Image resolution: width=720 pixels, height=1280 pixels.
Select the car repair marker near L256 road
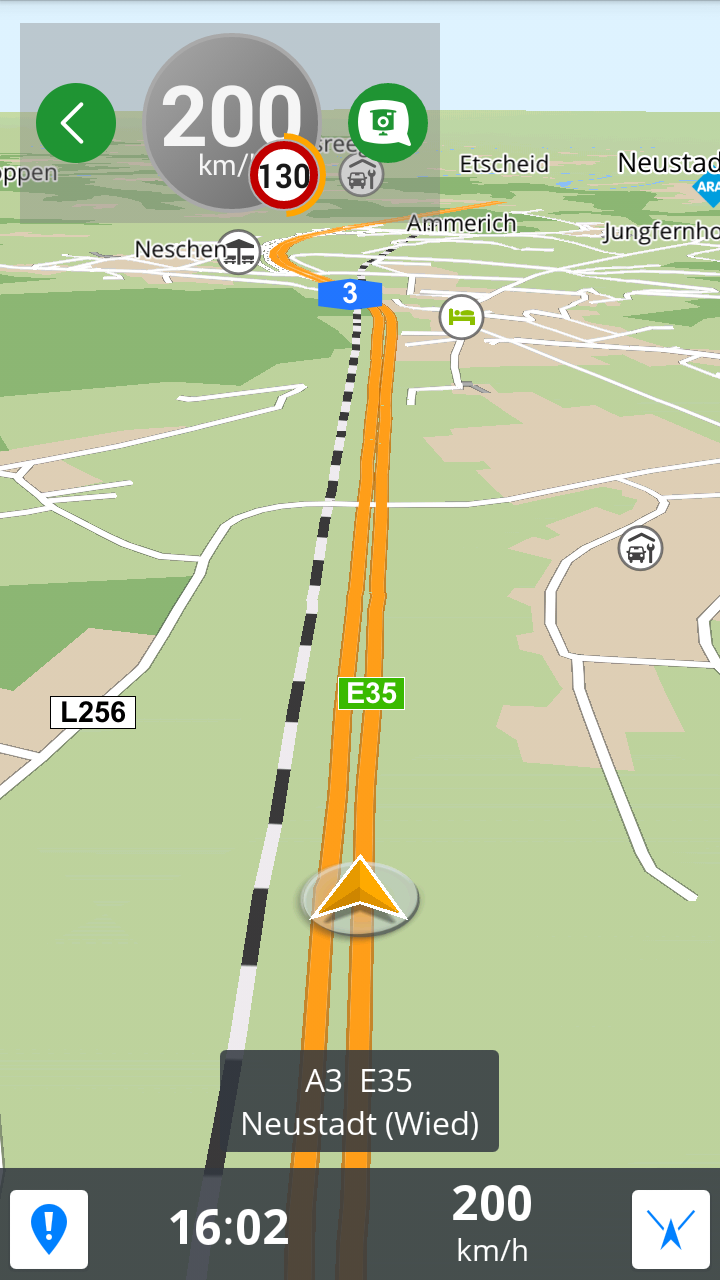640,548
